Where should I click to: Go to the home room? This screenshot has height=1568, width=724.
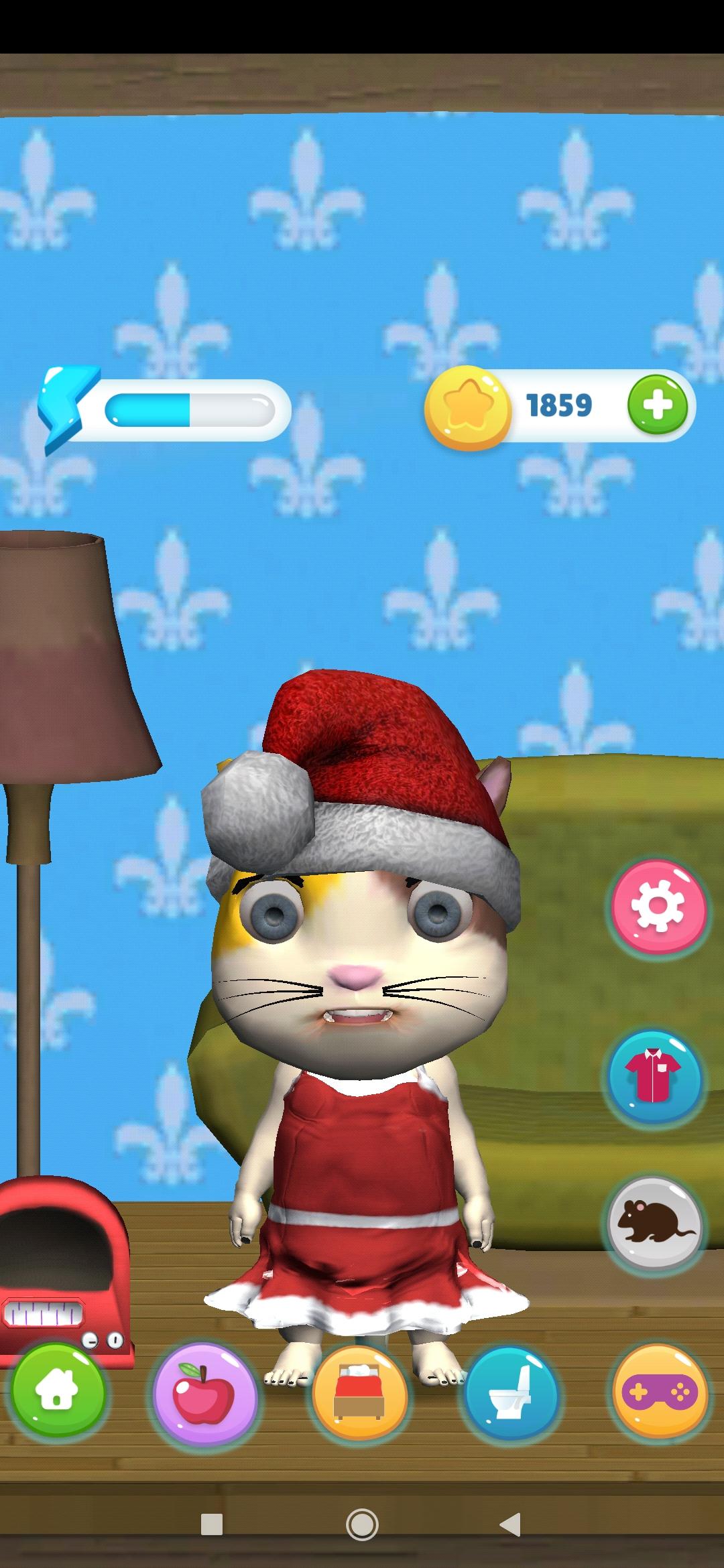(x=58, y=1391)
